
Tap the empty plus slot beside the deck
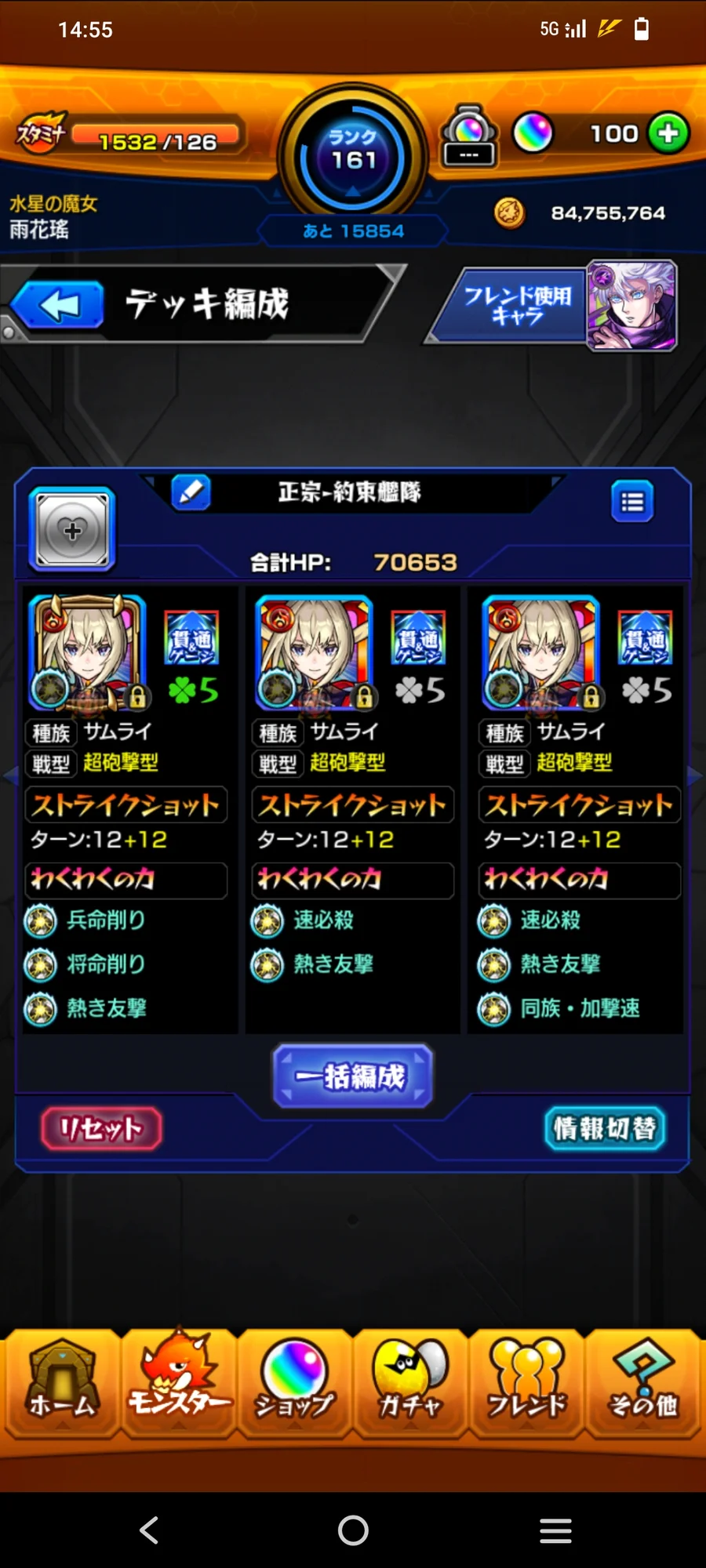coord(72,531)
